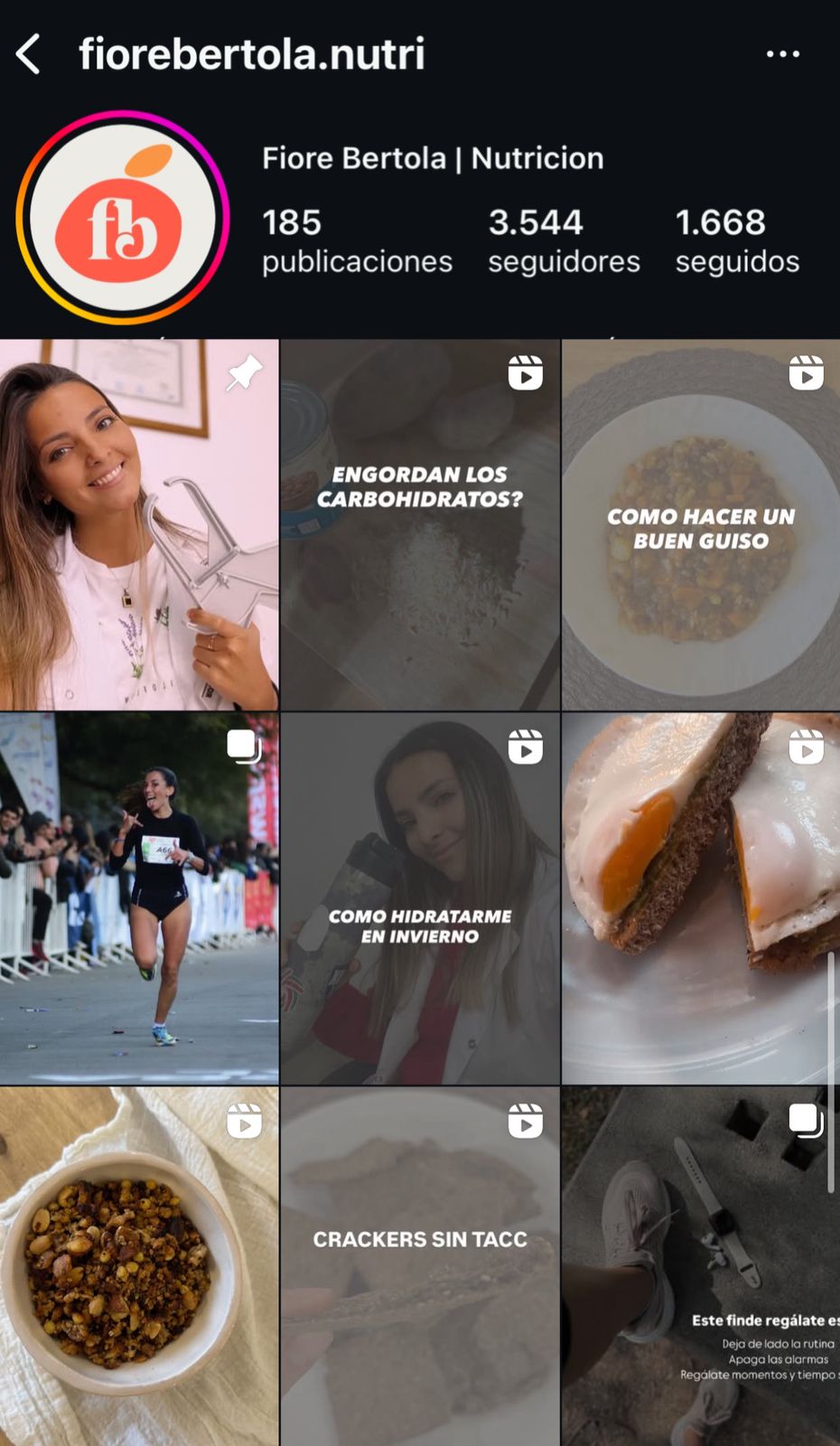View the story from the fb profile picture
Image resolution: width=840 pixels, height=1446 pixels.
pyautogui.click(x=123, y=218)
